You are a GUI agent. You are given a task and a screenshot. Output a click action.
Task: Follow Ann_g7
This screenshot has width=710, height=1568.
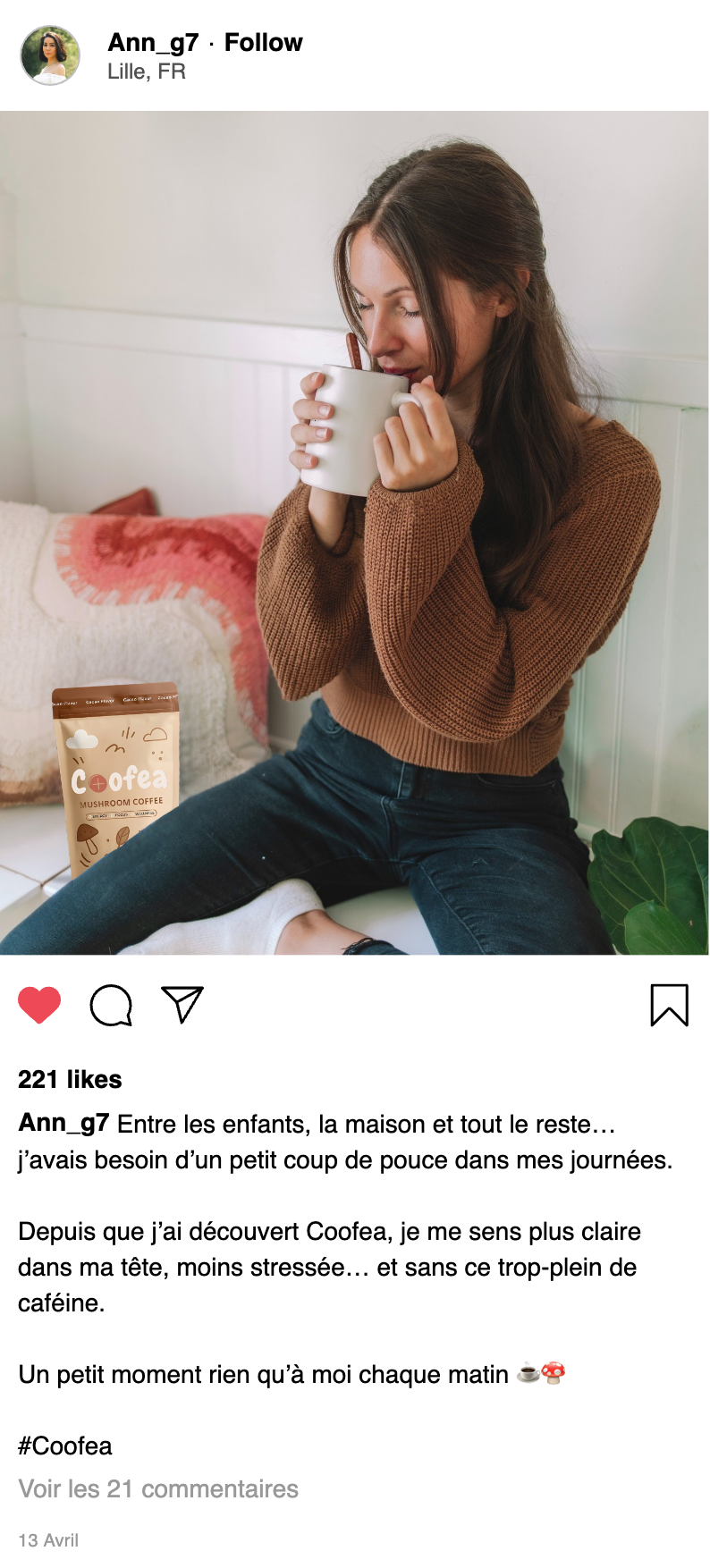tap(263, 42)
